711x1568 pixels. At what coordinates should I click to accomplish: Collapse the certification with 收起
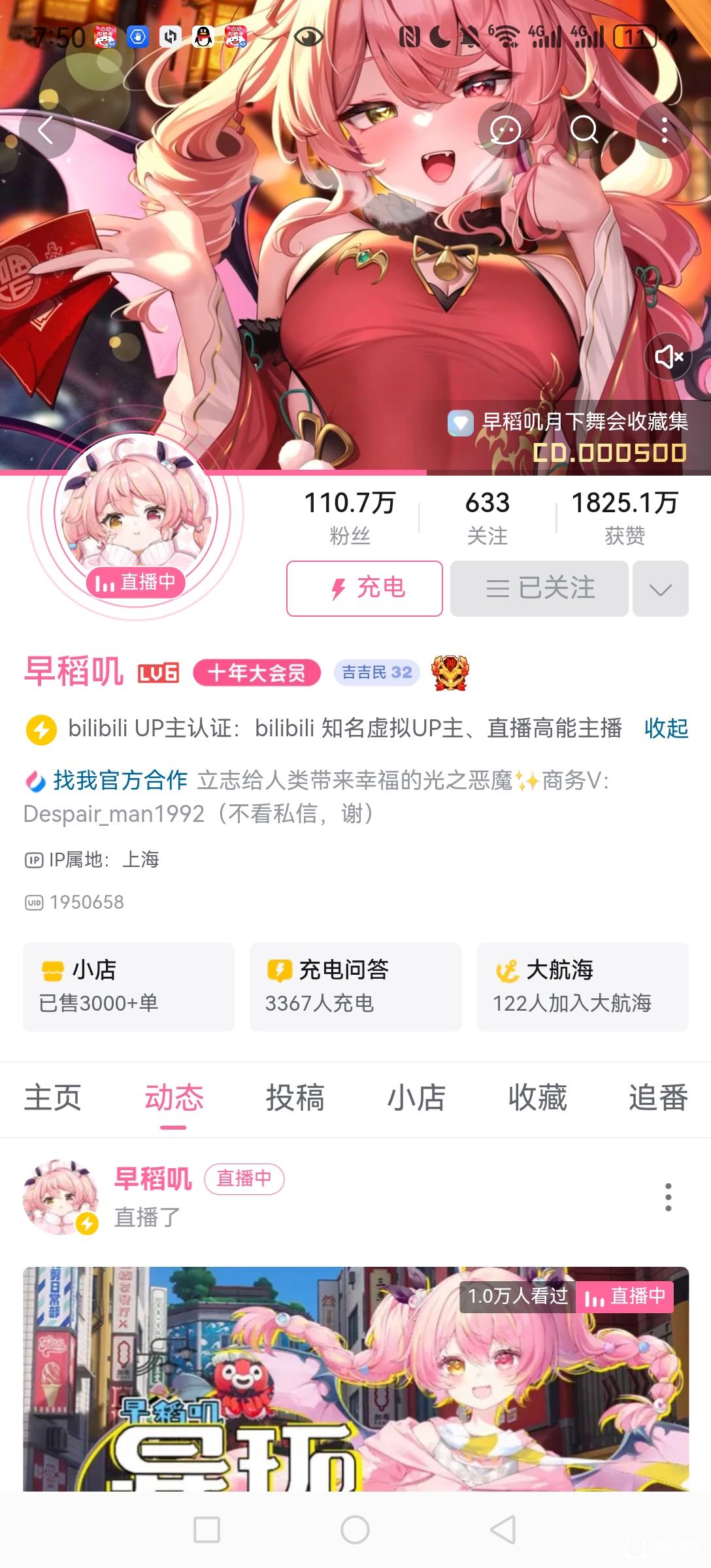pyautogui.click(x=667, y=728)
